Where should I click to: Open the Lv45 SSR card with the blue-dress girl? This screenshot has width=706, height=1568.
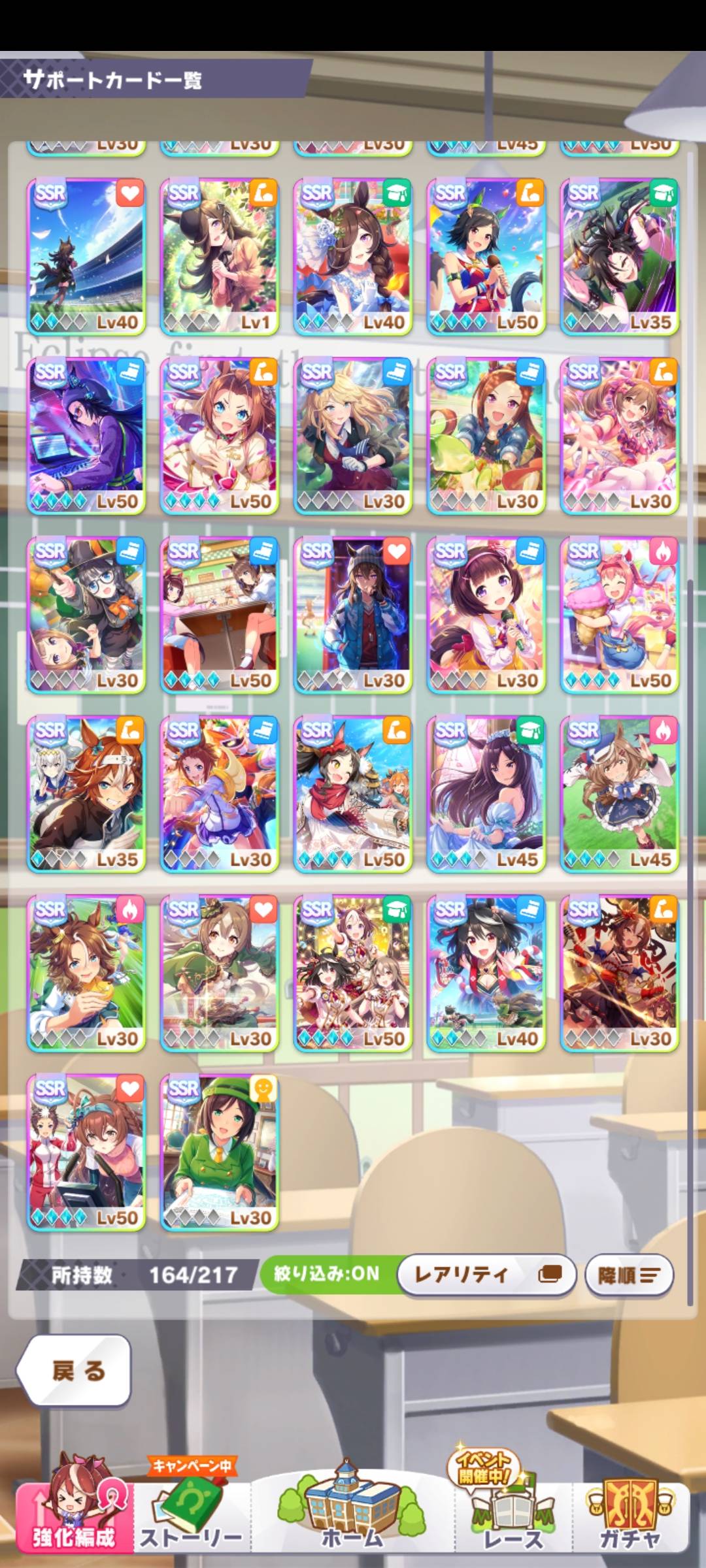pos(486,794)
